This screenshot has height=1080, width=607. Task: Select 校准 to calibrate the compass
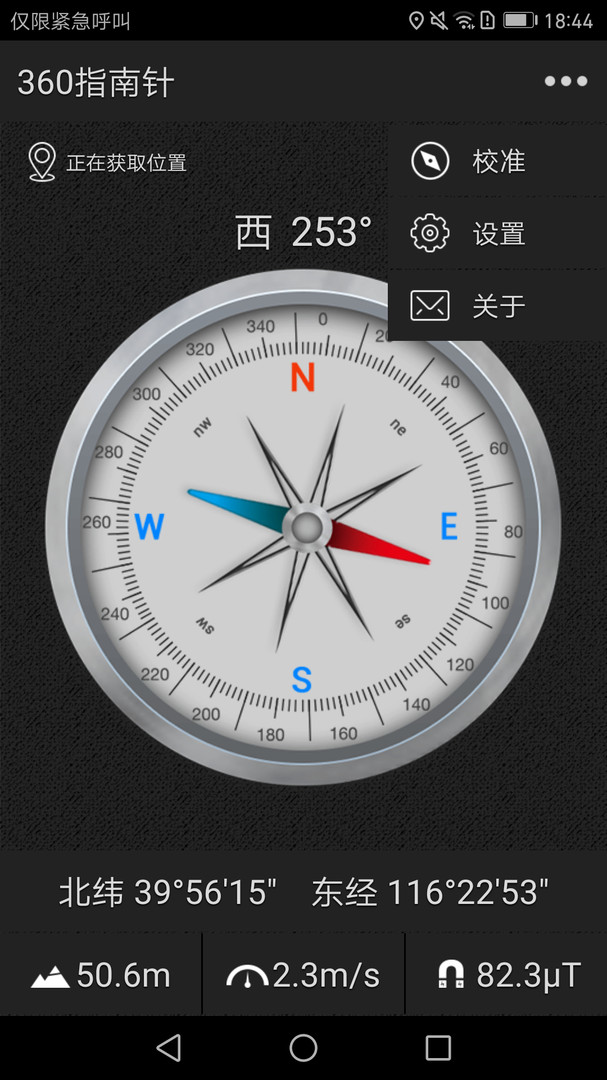[x=497, y=161]
